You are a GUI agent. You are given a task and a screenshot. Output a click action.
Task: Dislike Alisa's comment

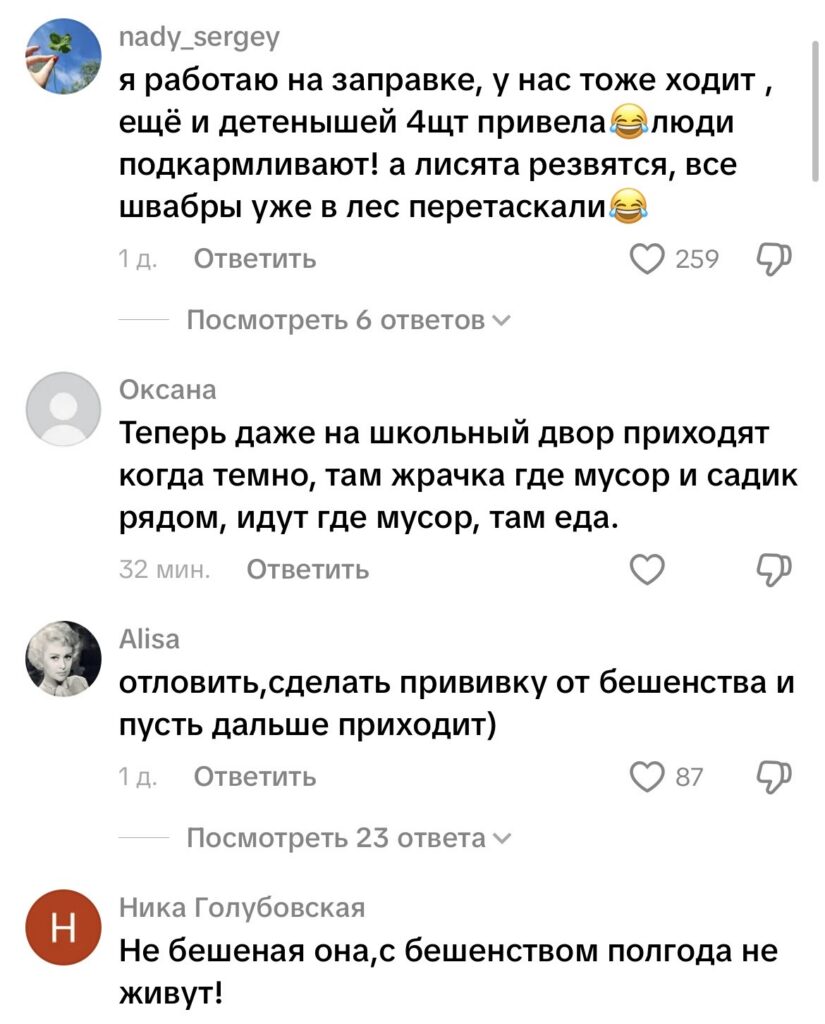click(774, 777)
